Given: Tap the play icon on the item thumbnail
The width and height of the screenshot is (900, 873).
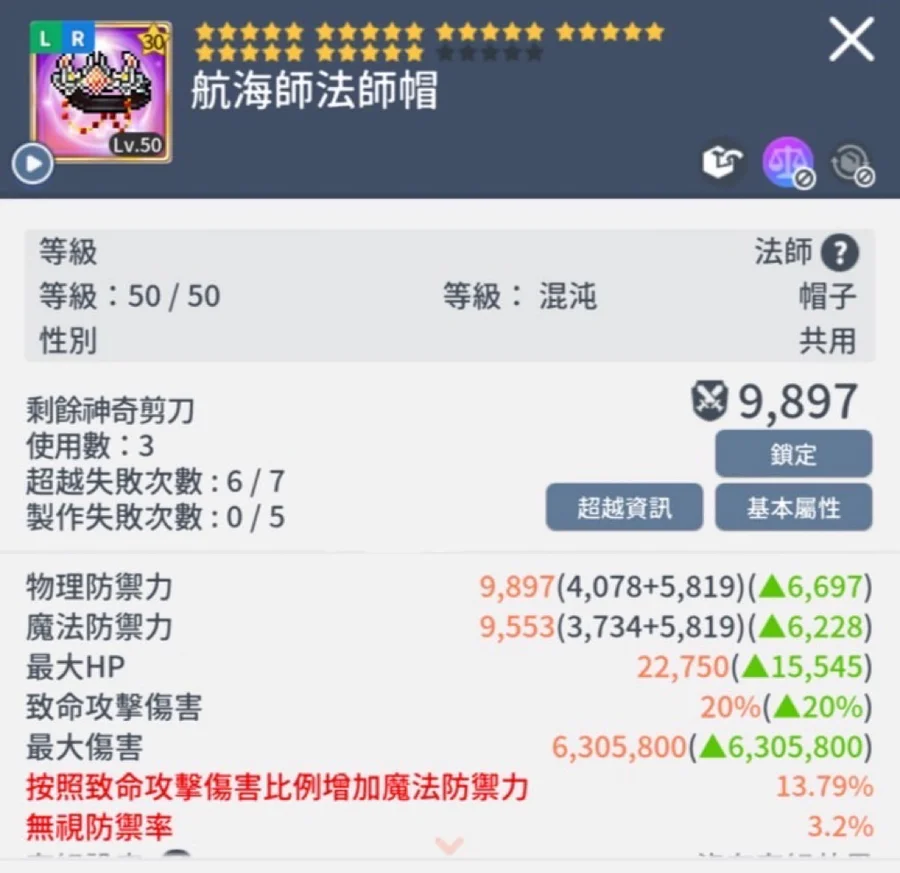Looking at the screenshot, I should [32, 164].
